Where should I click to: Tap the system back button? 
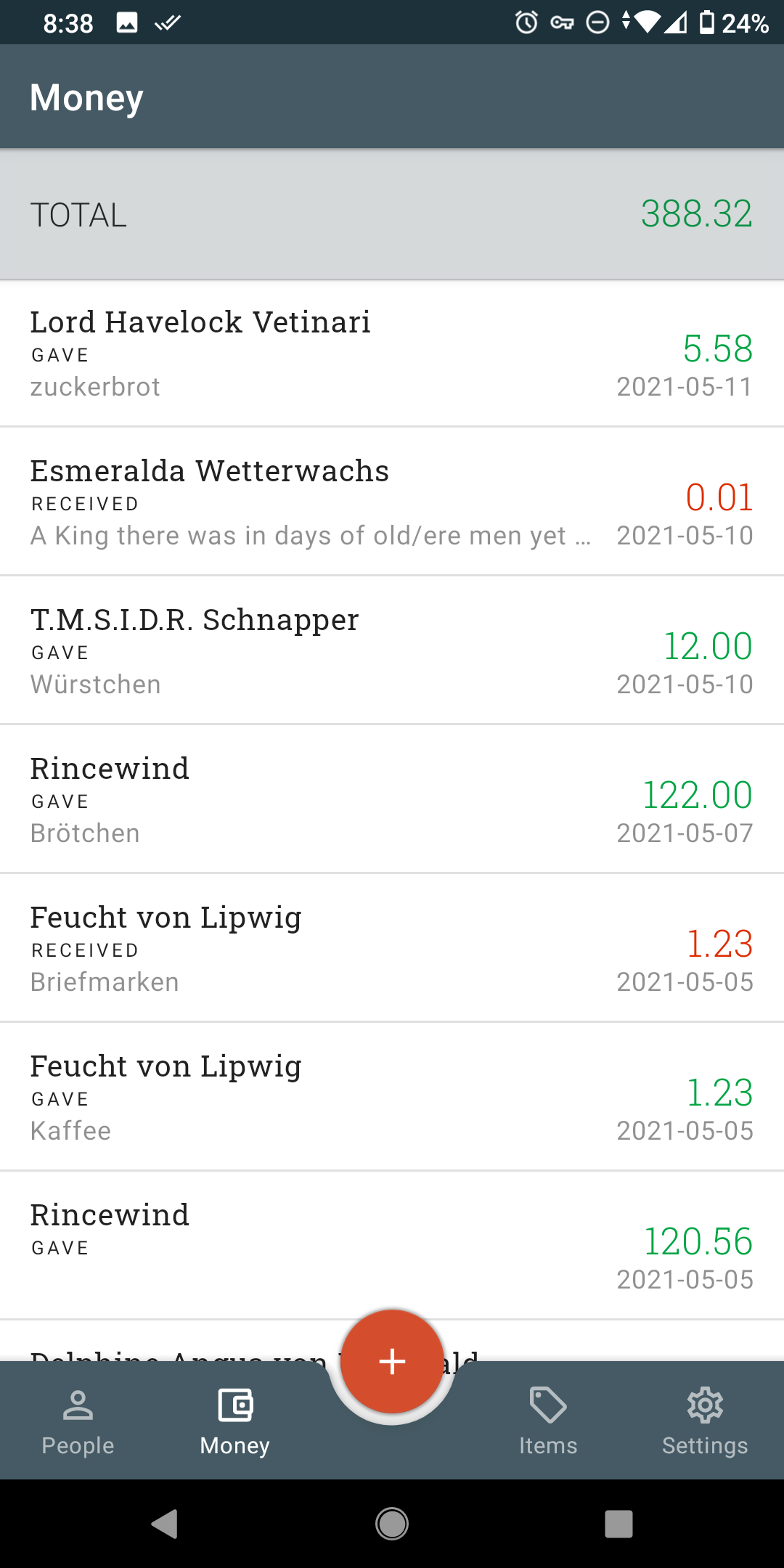click(x=165, y=1524)
